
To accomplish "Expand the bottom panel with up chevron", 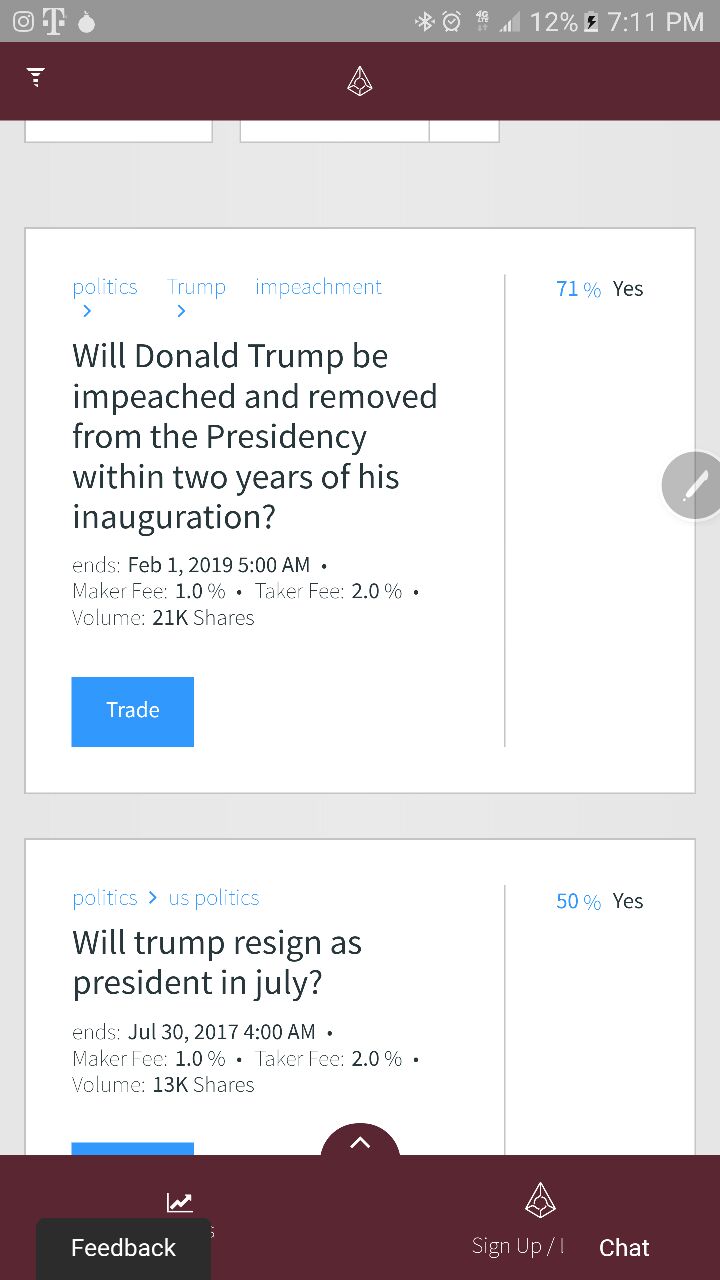I will coord(360,1142).
